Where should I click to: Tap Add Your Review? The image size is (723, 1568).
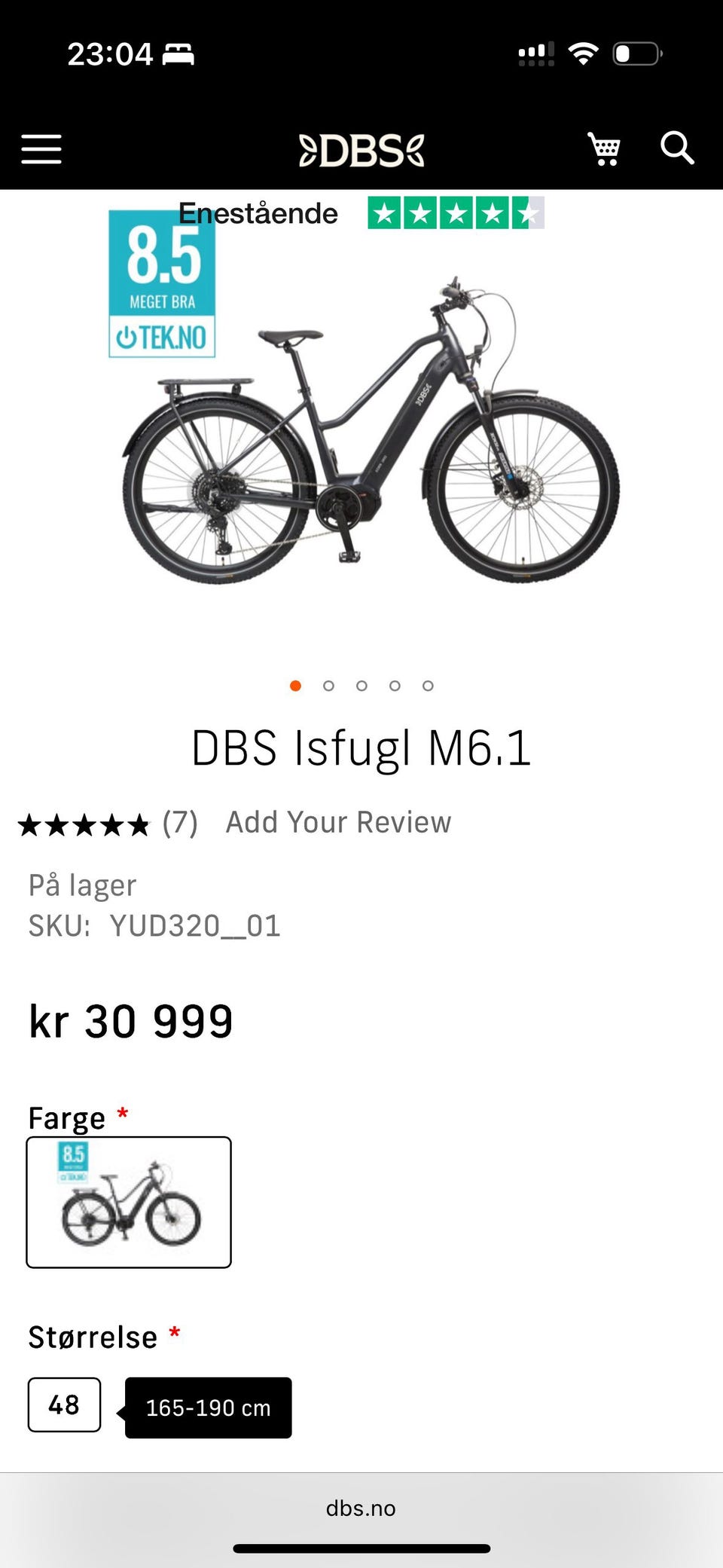[x=338, y=822]
